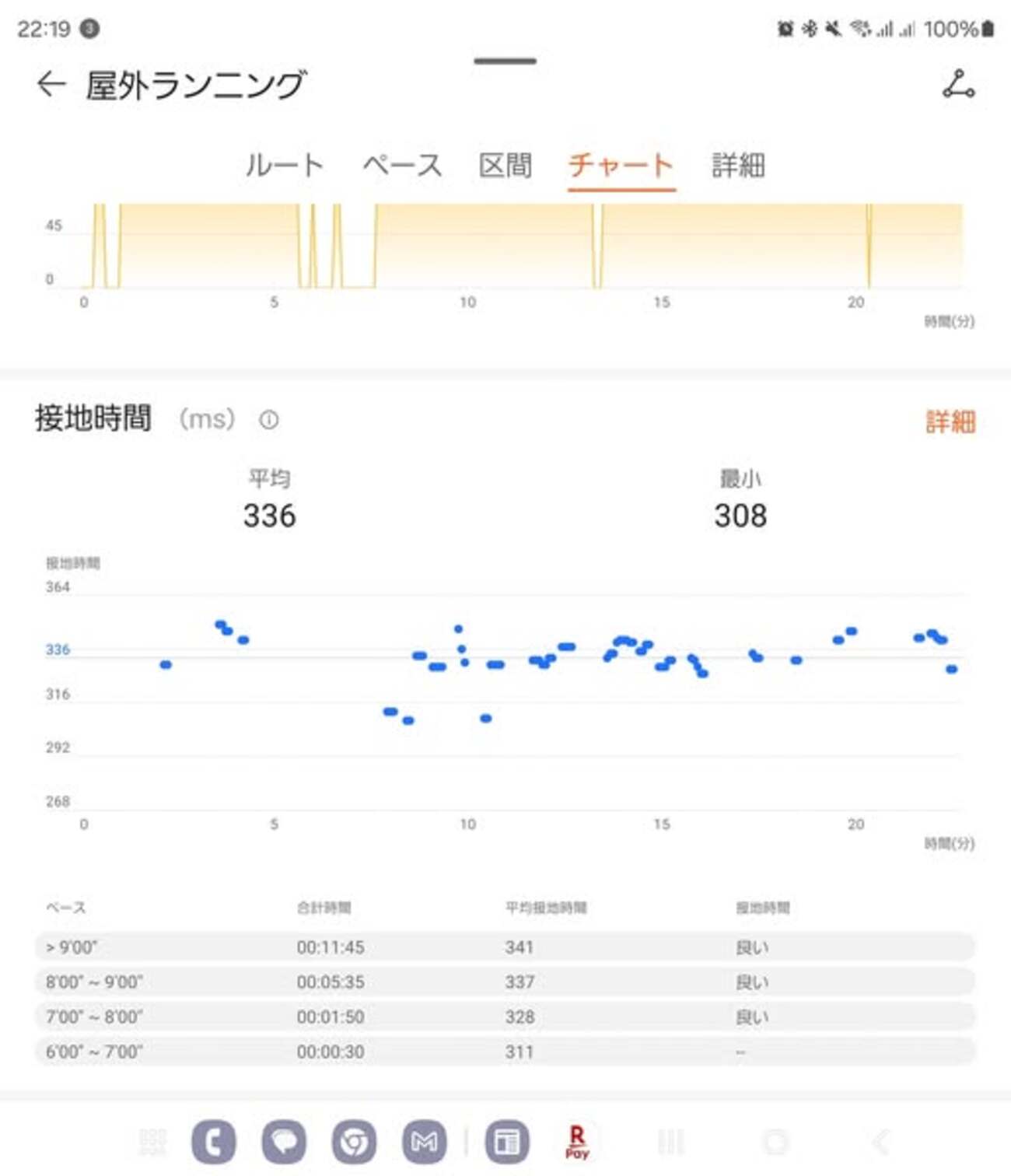The width and height of the screenshot is (1011, 1176).
Task: Open the 区間 tab
Action: [505, 165]
